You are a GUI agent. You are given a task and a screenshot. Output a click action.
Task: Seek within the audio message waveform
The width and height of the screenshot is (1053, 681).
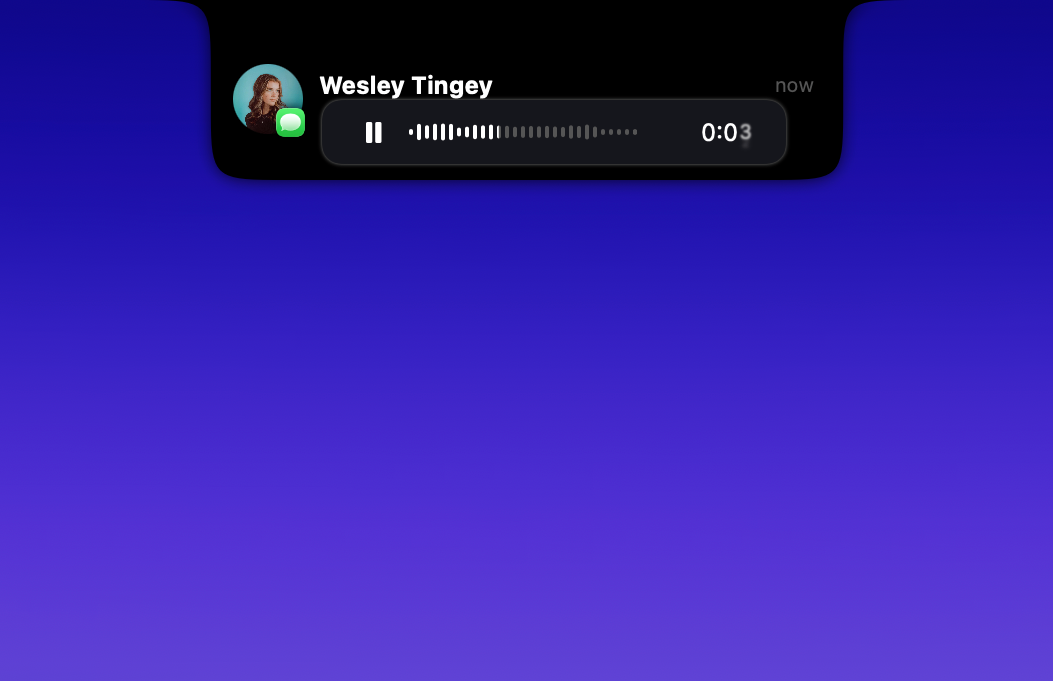coord(523,132)
